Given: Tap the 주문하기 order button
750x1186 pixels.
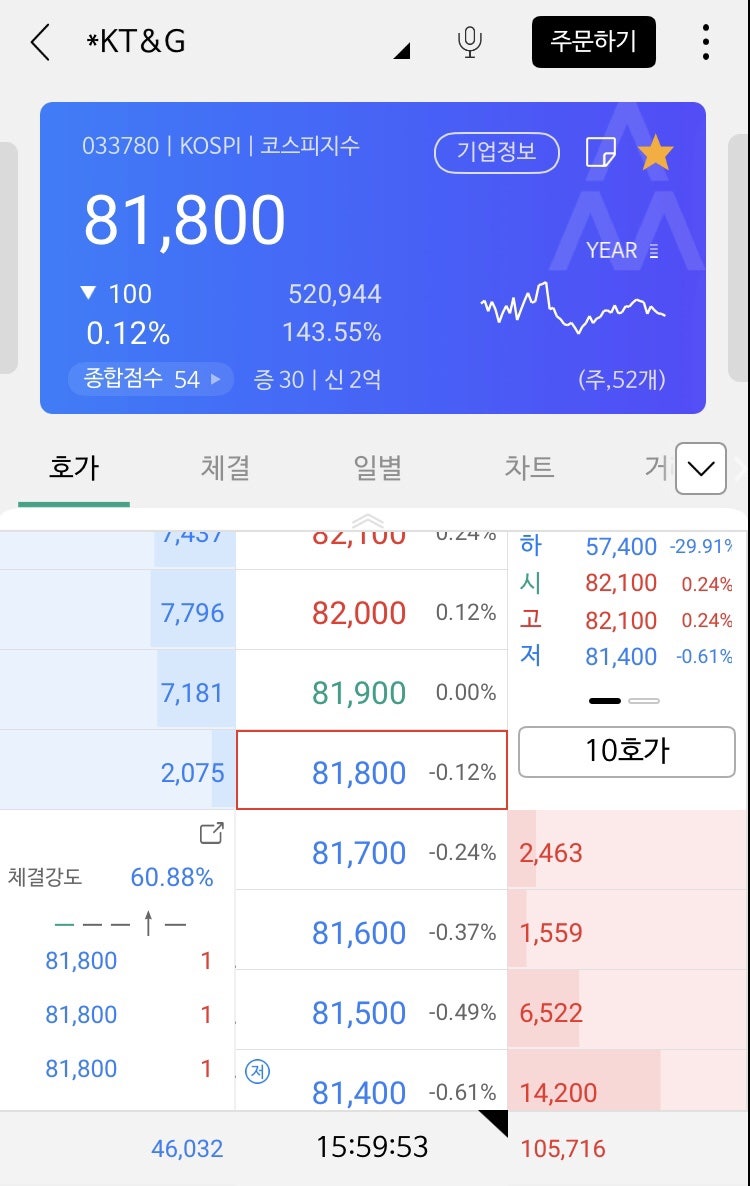Looking at the screenshot, I should (x=593, y=42).
